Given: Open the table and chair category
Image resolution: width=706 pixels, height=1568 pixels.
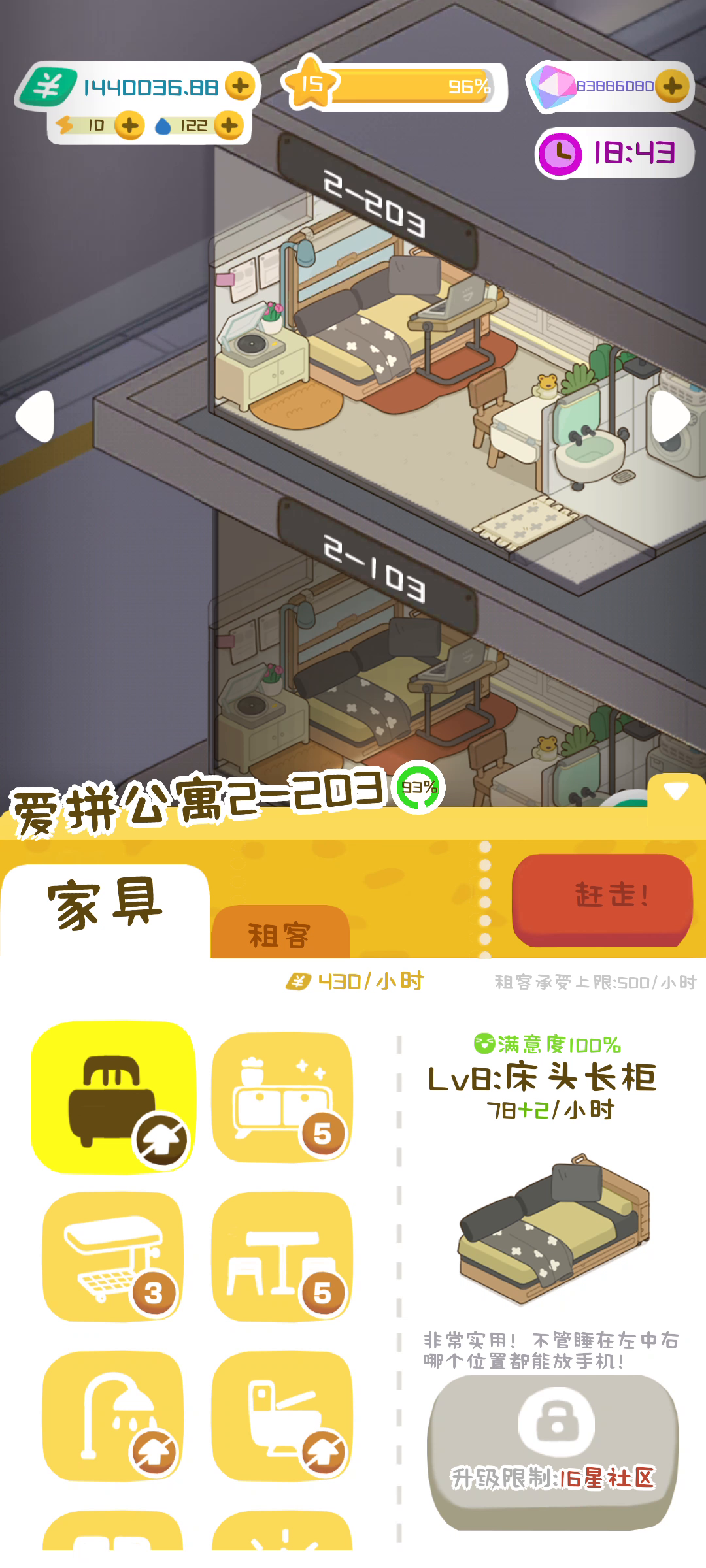Looking at the screenshot, I should coord(282,1256).
